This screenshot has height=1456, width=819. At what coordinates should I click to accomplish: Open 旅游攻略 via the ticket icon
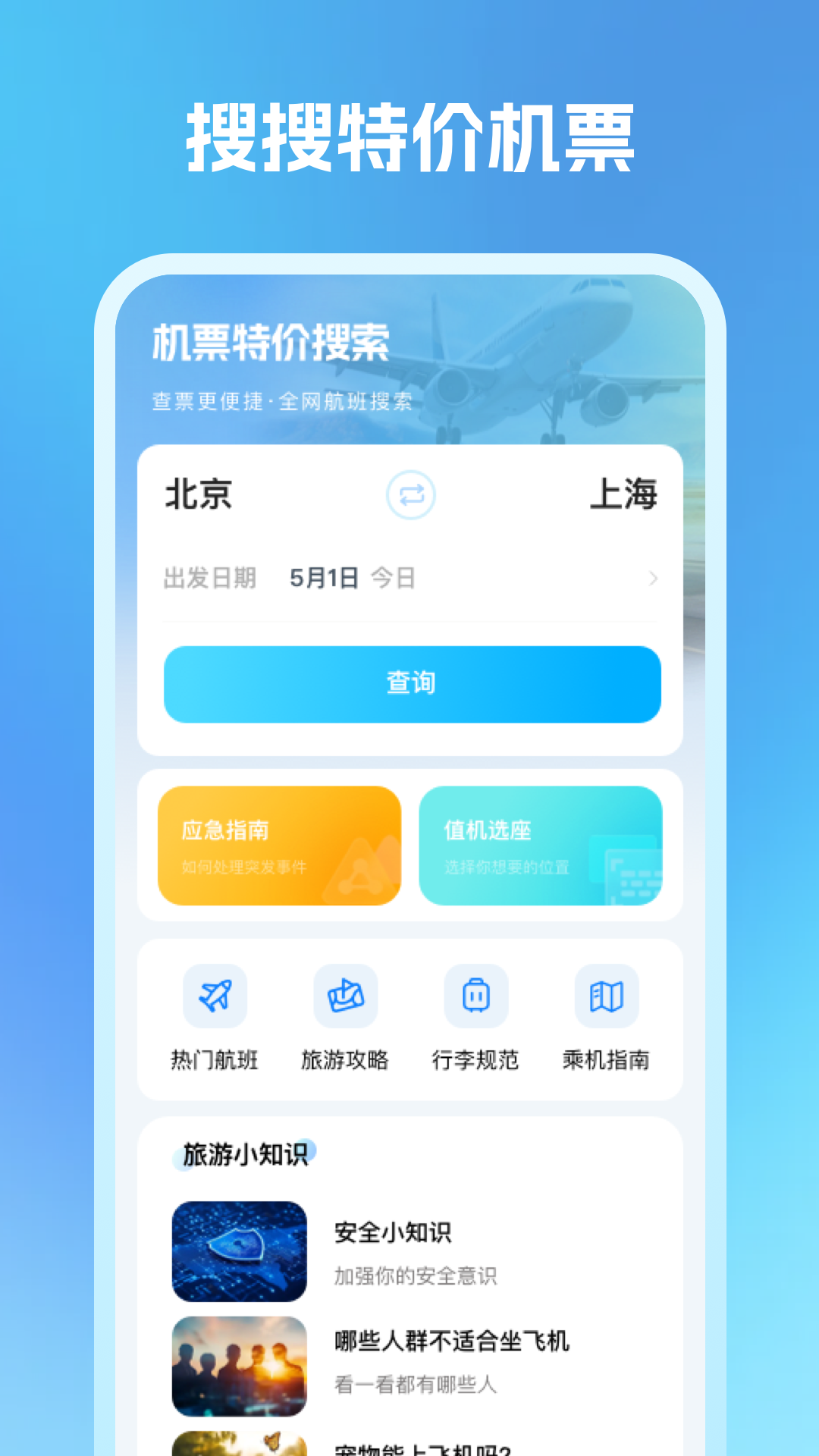(345, 996)
